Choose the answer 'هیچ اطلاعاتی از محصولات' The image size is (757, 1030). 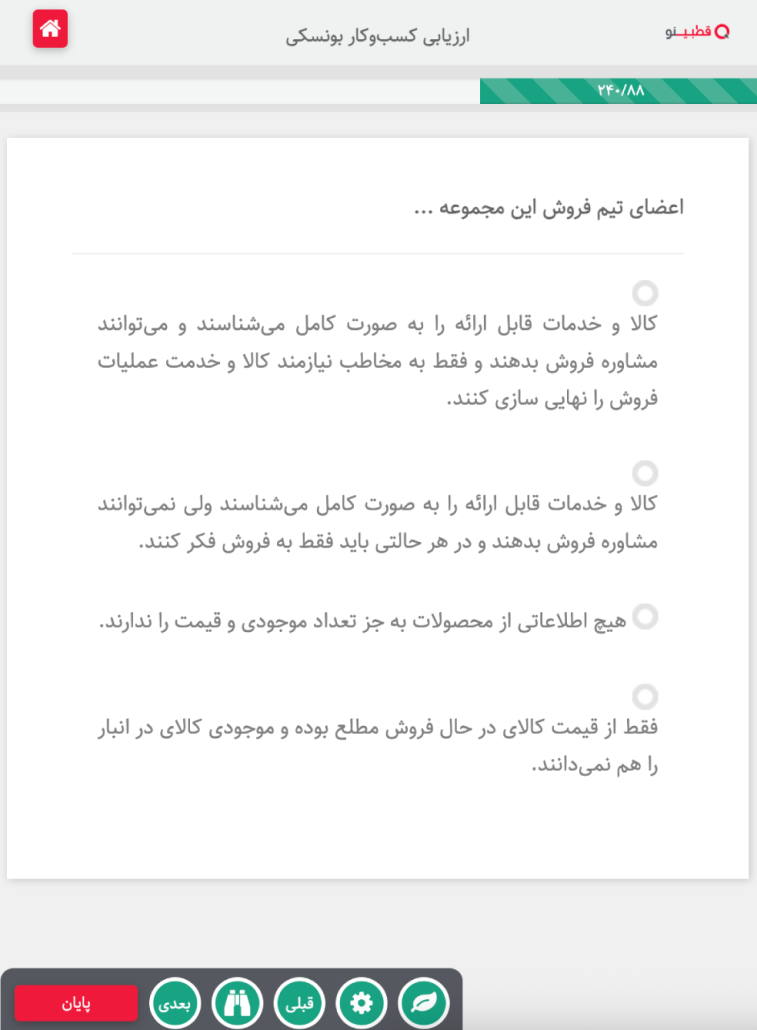646,617
